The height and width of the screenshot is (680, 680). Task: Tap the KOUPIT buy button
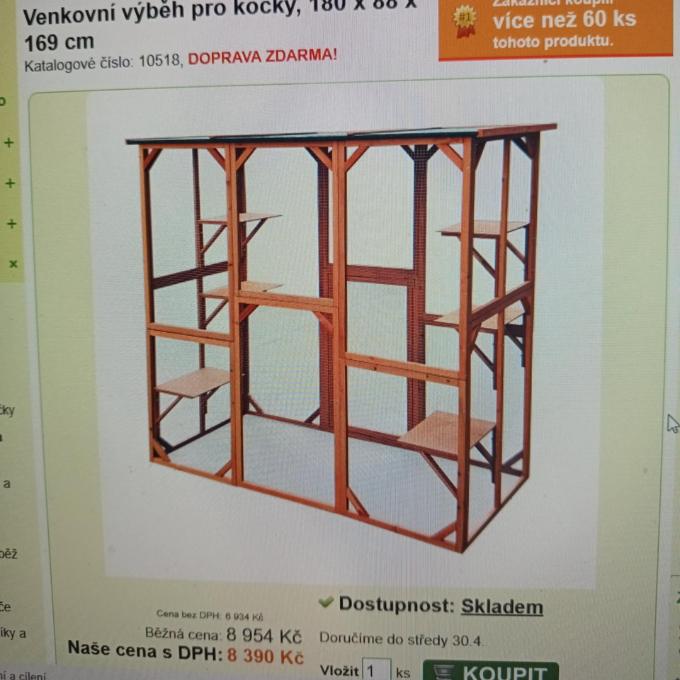pyautogui.click(x=490, y=671)
